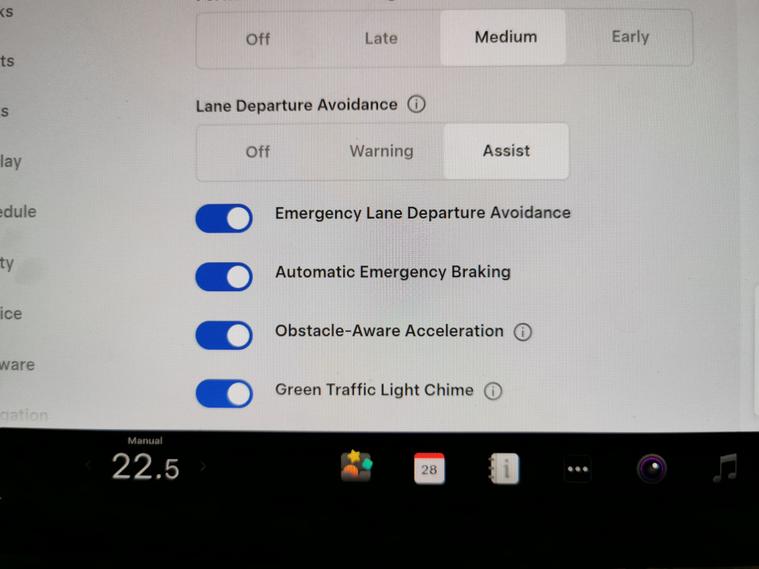The height and width of the screenshot is (569, 759).
Task: Open the all apps three-dots launcher
Action: click(x=578, y=468)
